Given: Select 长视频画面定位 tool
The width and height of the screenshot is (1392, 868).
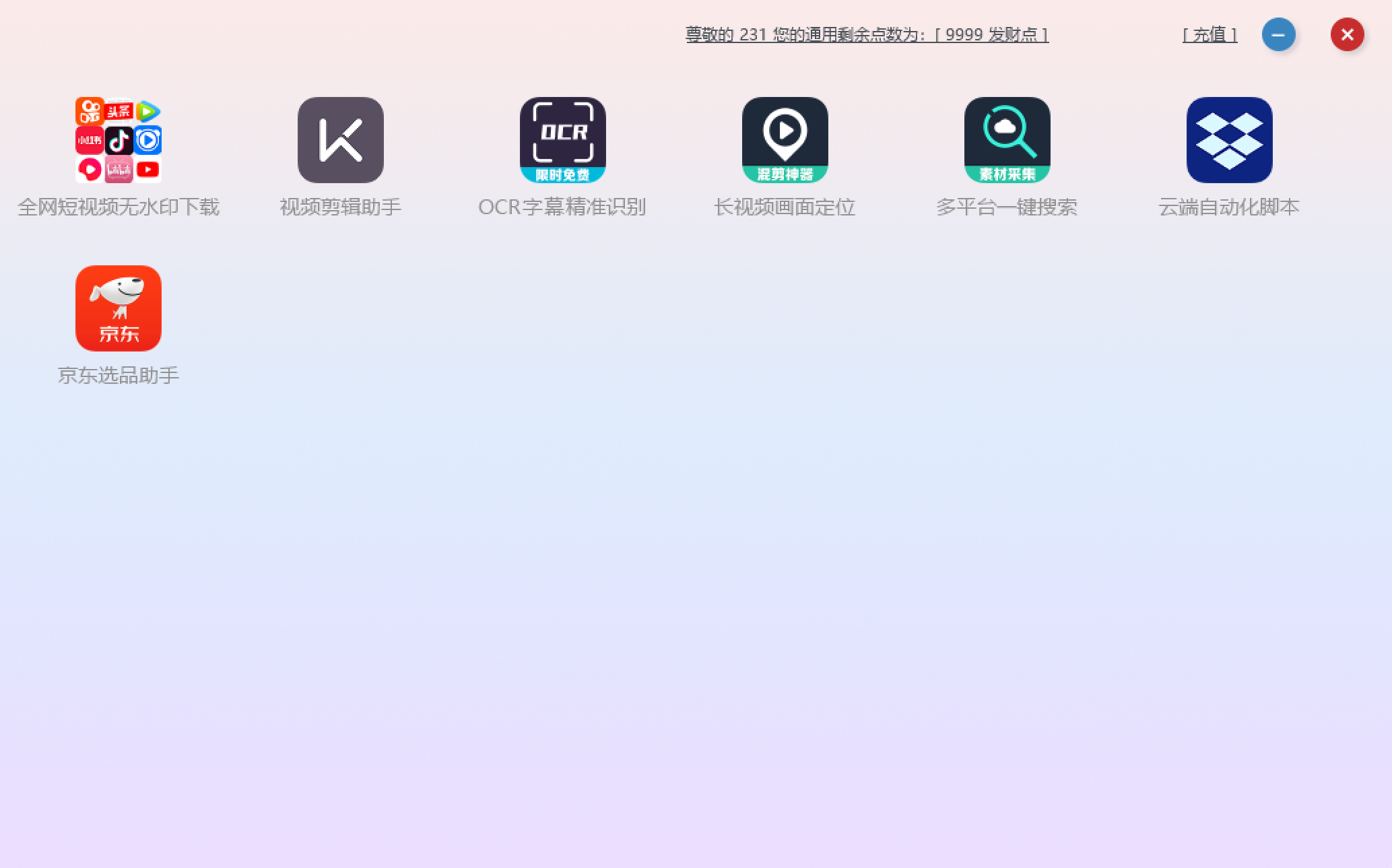Looking at the screenshot, I should [785, 140].
